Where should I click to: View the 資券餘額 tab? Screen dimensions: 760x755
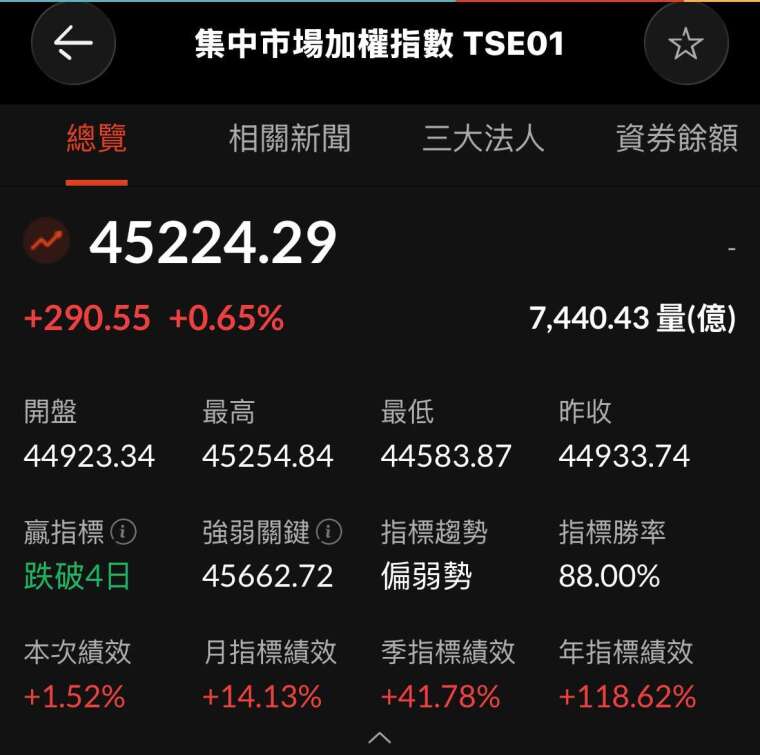(x=677, y=139)
